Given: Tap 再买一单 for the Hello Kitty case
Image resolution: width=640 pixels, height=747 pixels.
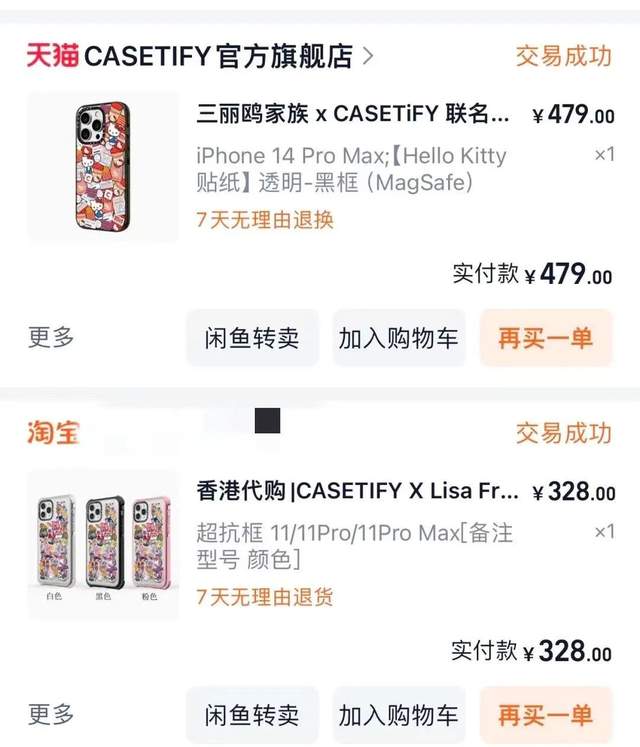Looking at the screenshot, I should (545, 338).
